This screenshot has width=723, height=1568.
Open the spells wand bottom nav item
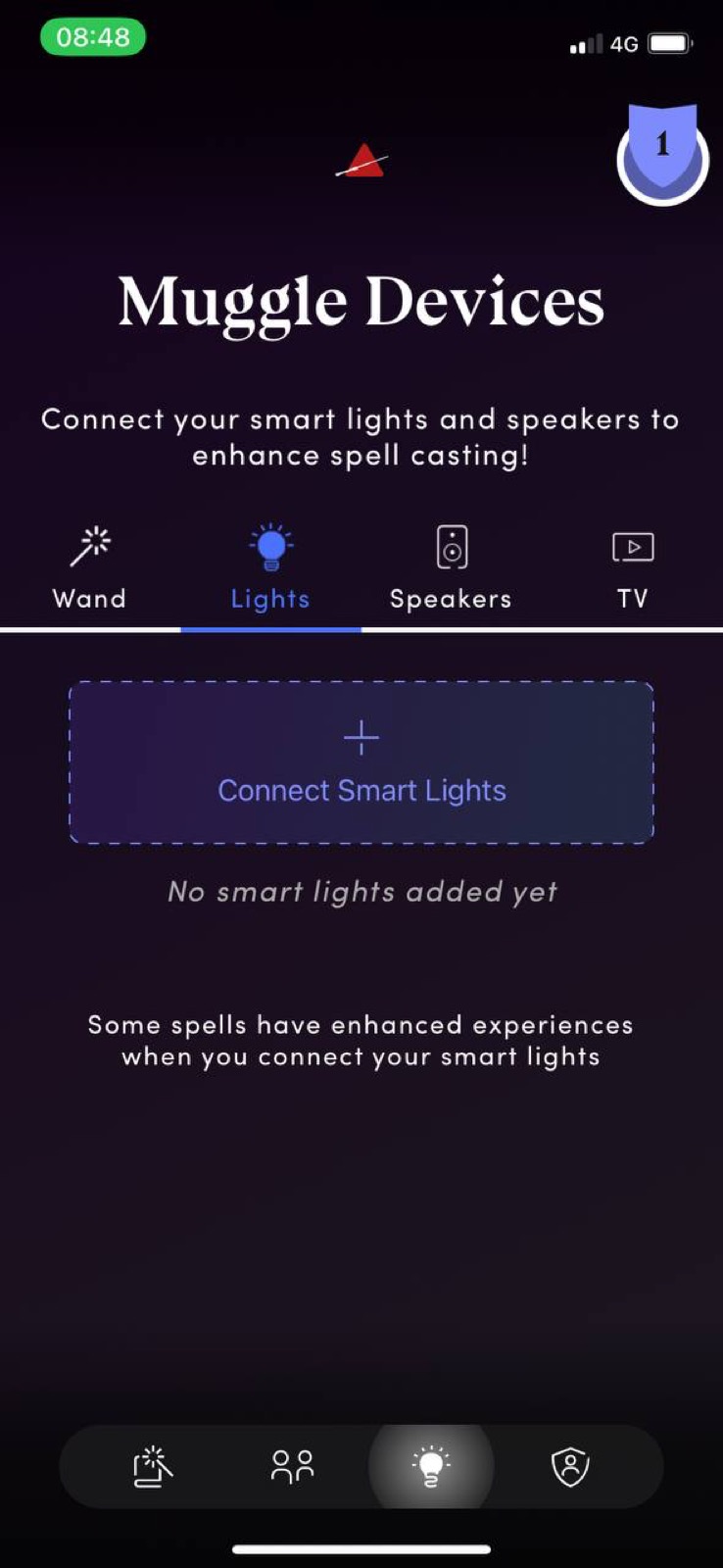pos(152,1466)
